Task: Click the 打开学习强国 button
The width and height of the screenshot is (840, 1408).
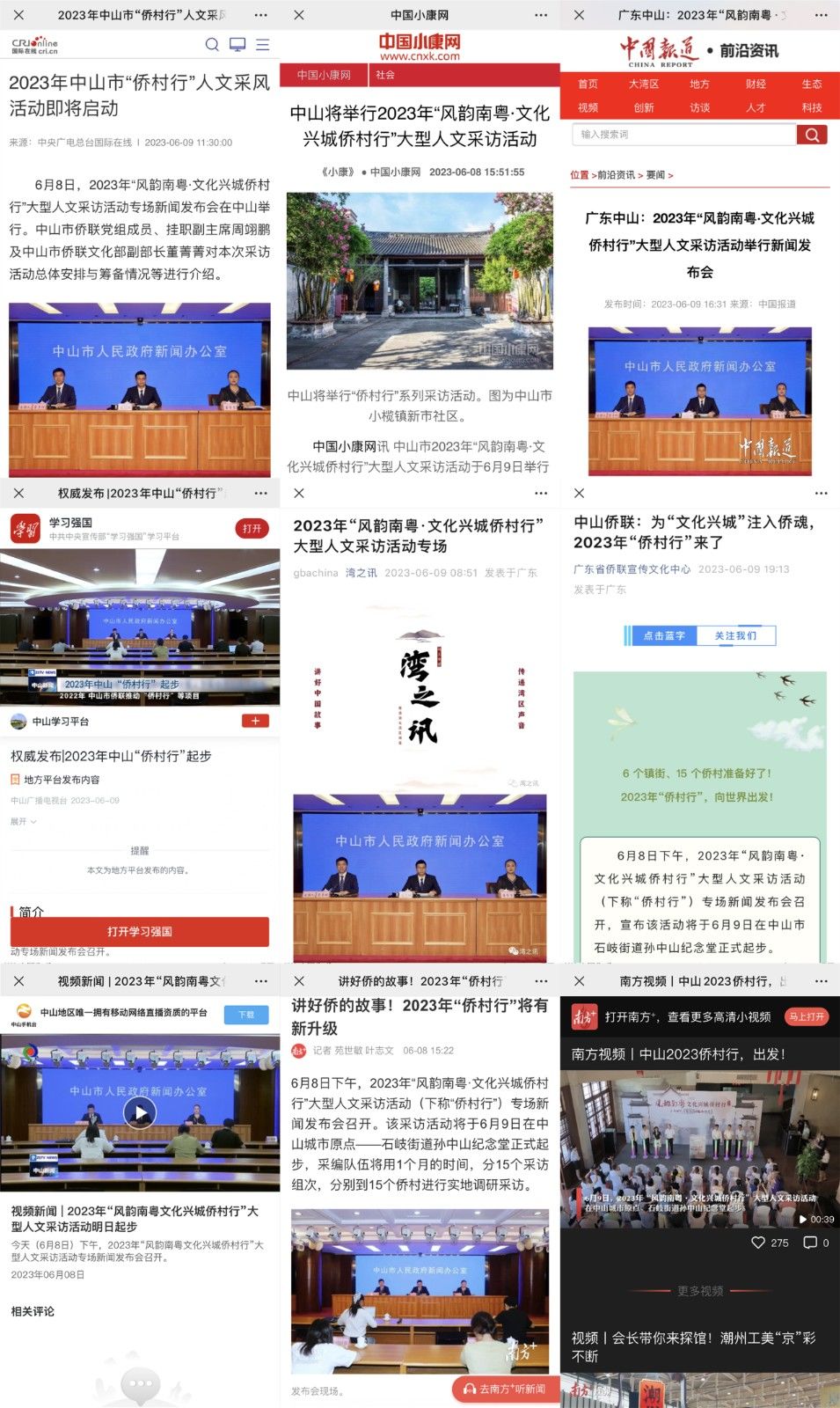Action: (141, 932)
